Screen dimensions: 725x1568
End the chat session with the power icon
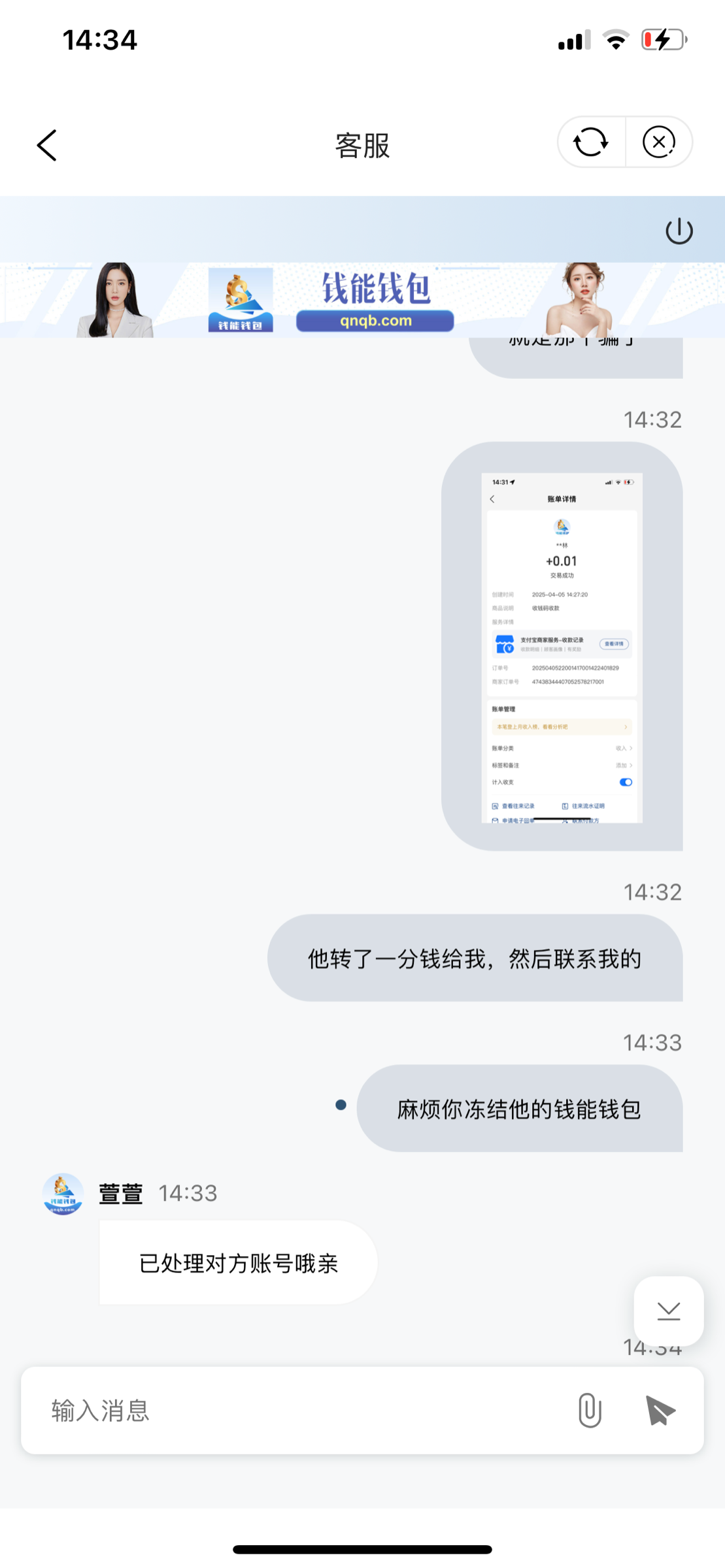point(679,231)
